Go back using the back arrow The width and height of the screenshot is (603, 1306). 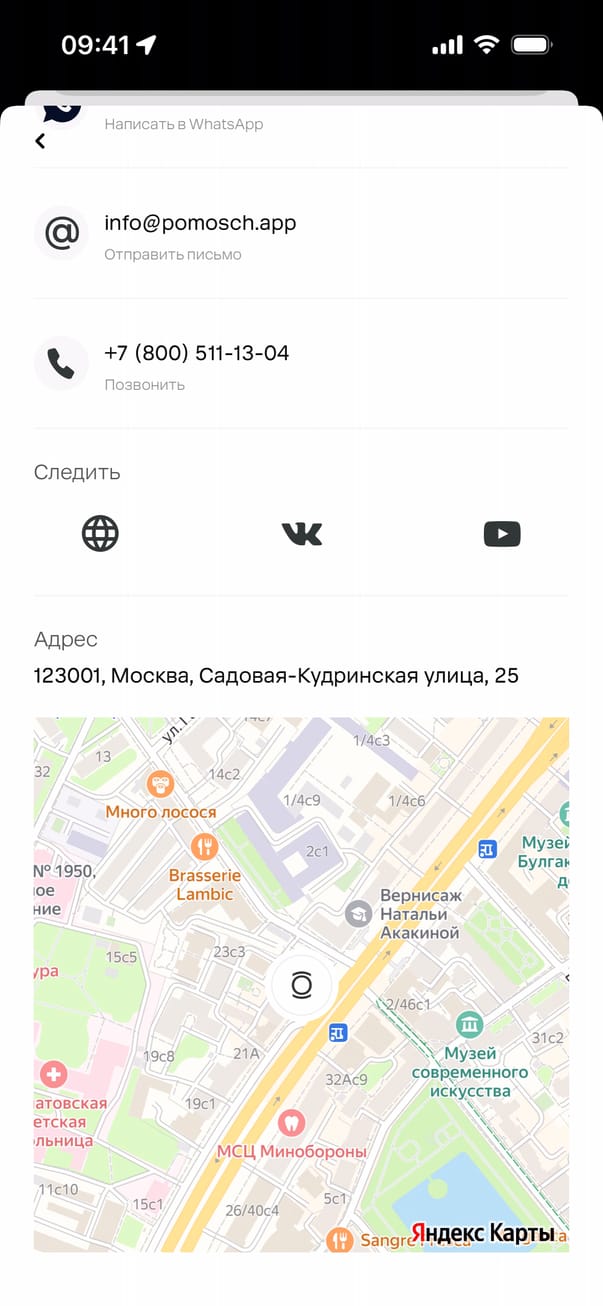point(40,141)
